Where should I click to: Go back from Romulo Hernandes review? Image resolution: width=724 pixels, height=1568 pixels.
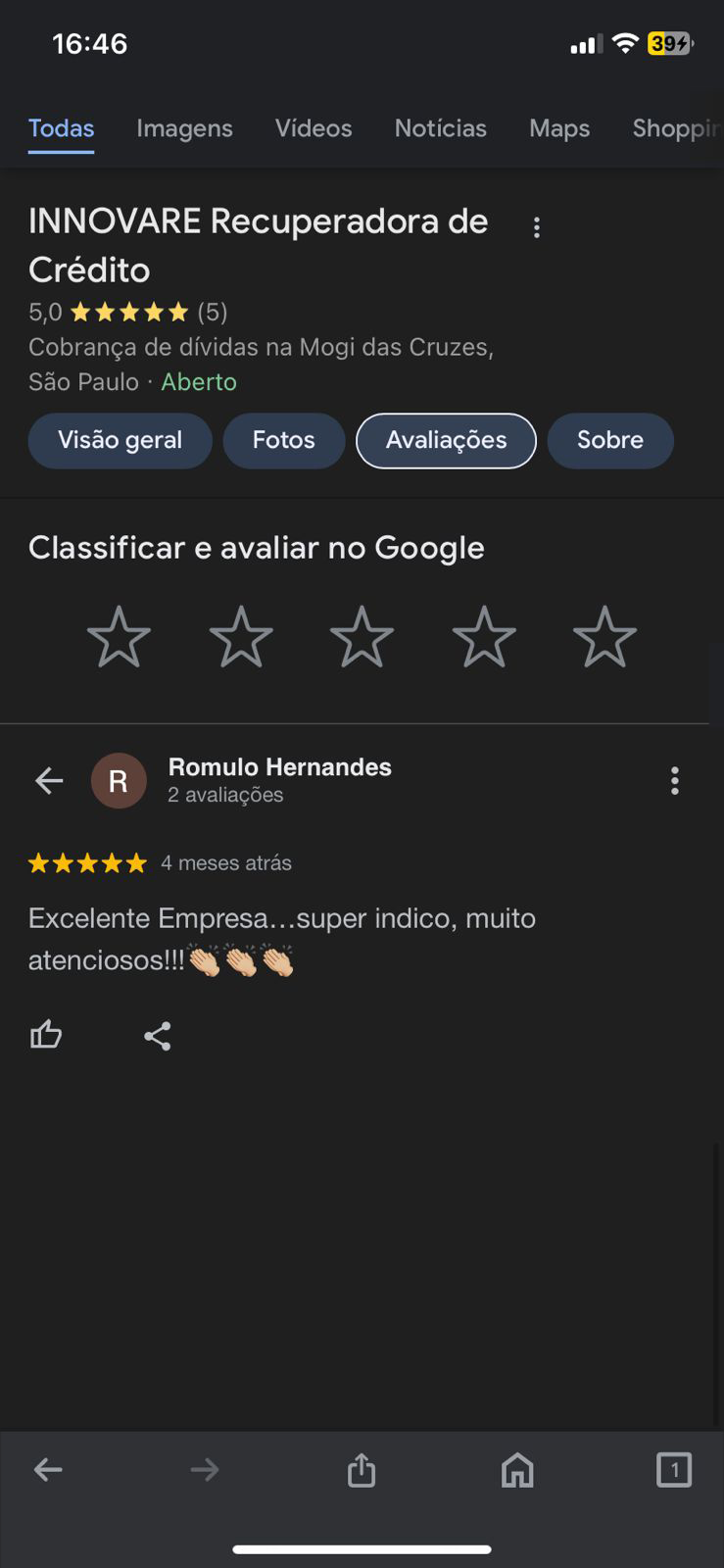49,781
